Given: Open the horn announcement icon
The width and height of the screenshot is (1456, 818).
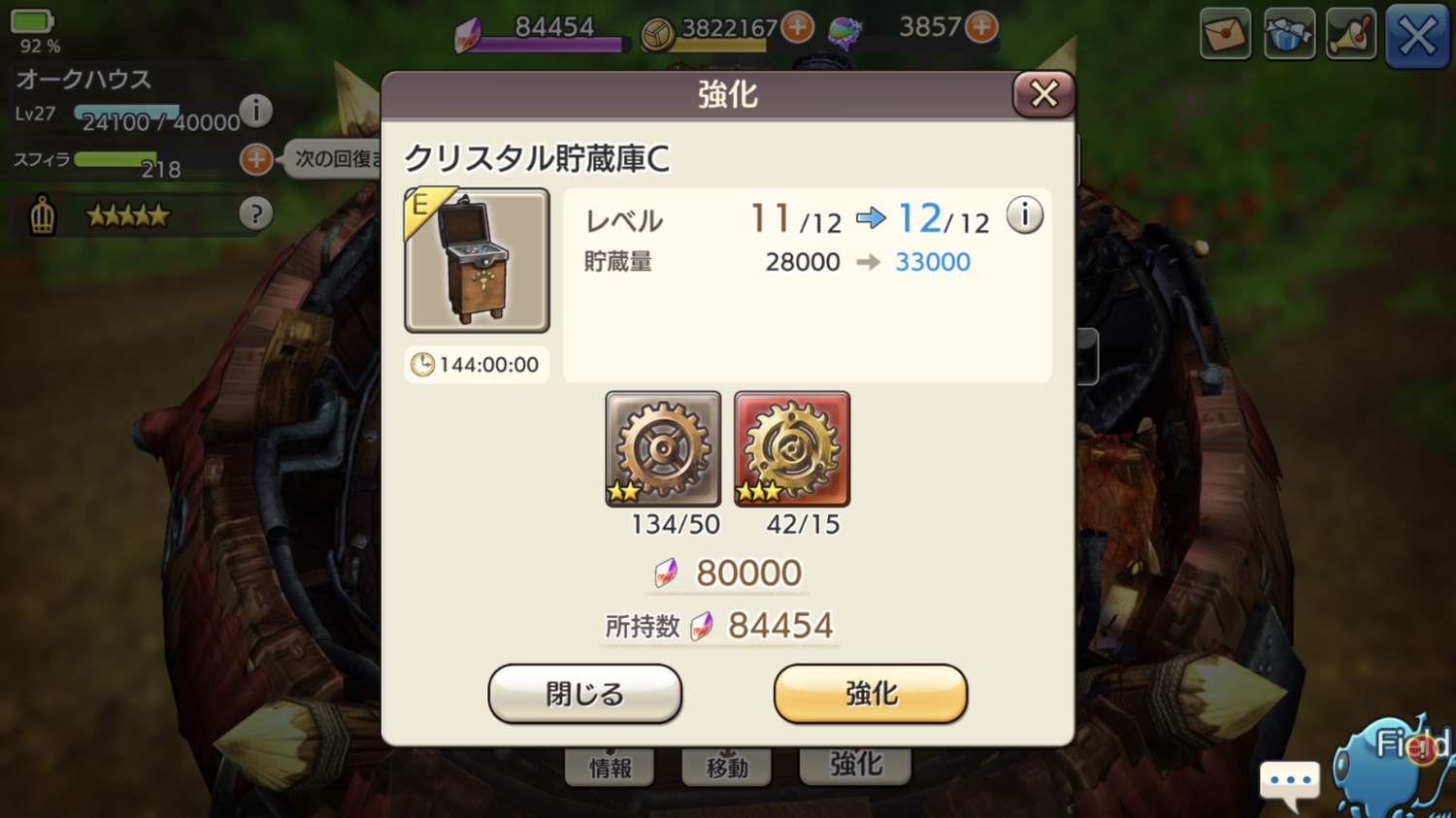Looking at the screenshot, I should pos(1350,35).
